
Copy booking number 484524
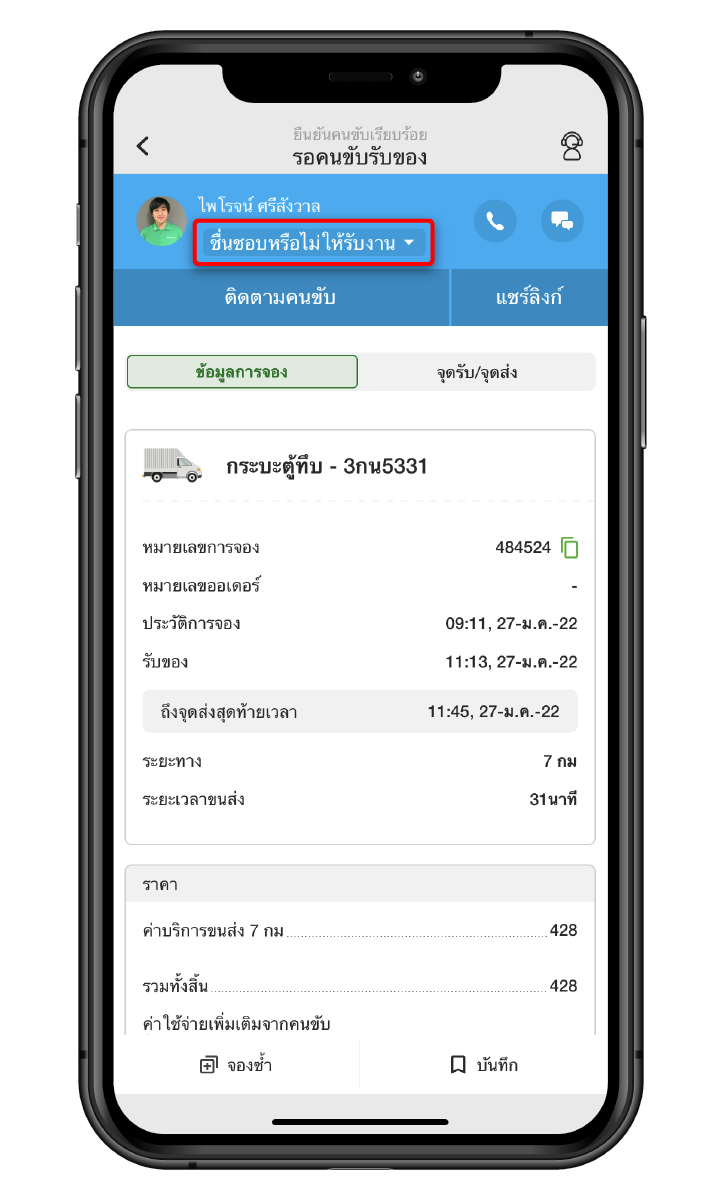coord(570,547)
